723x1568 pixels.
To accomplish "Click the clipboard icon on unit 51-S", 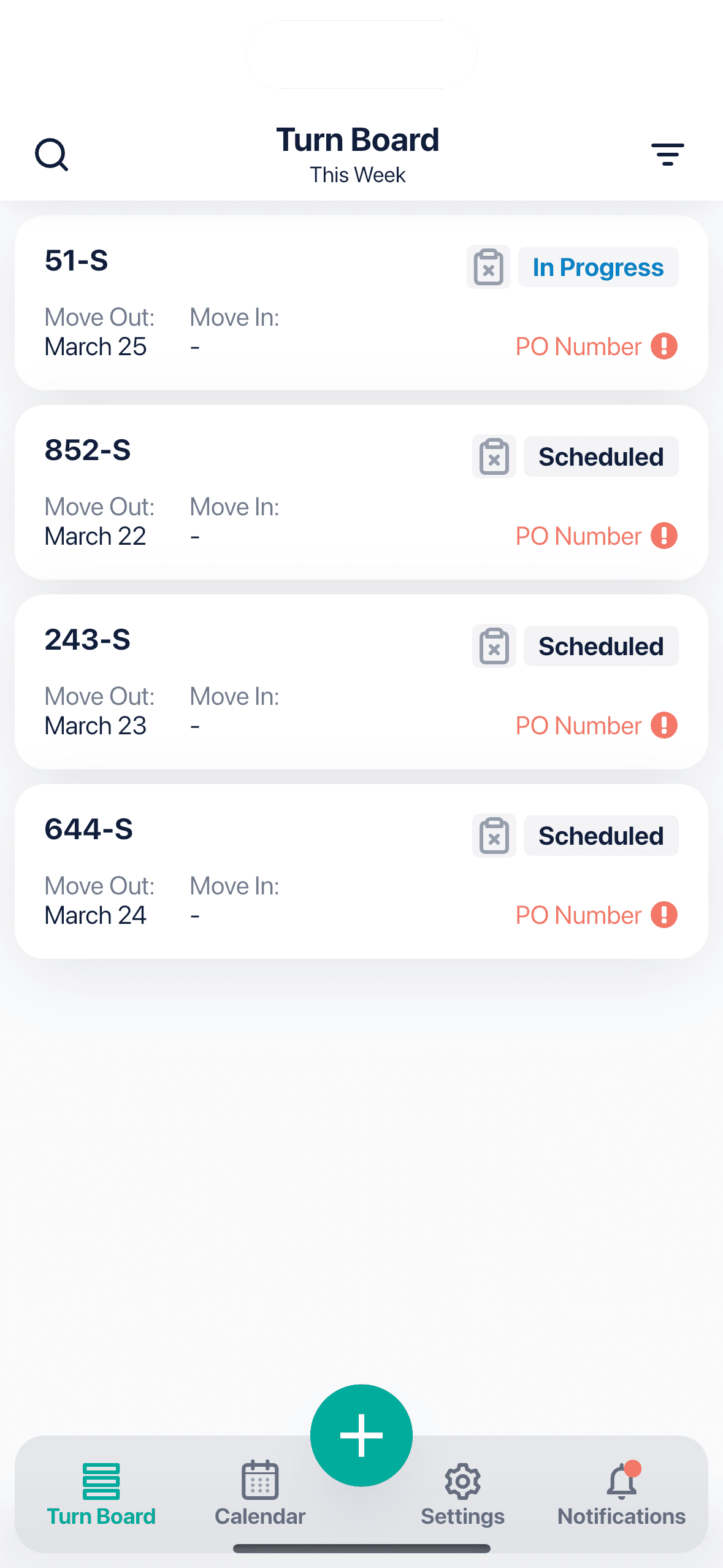I will pos(488,267).
